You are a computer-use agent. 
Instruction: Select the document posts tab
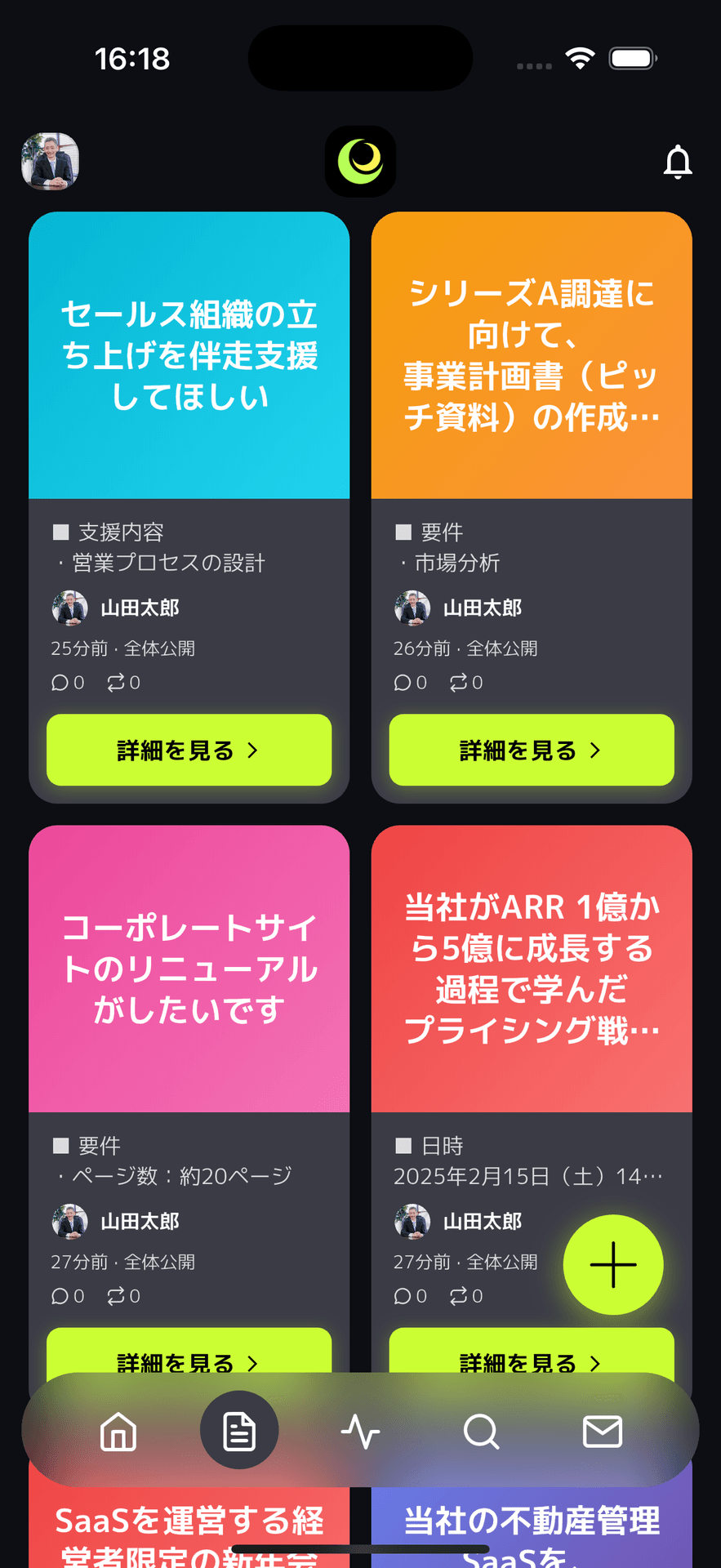click(x=239, y=1432)
